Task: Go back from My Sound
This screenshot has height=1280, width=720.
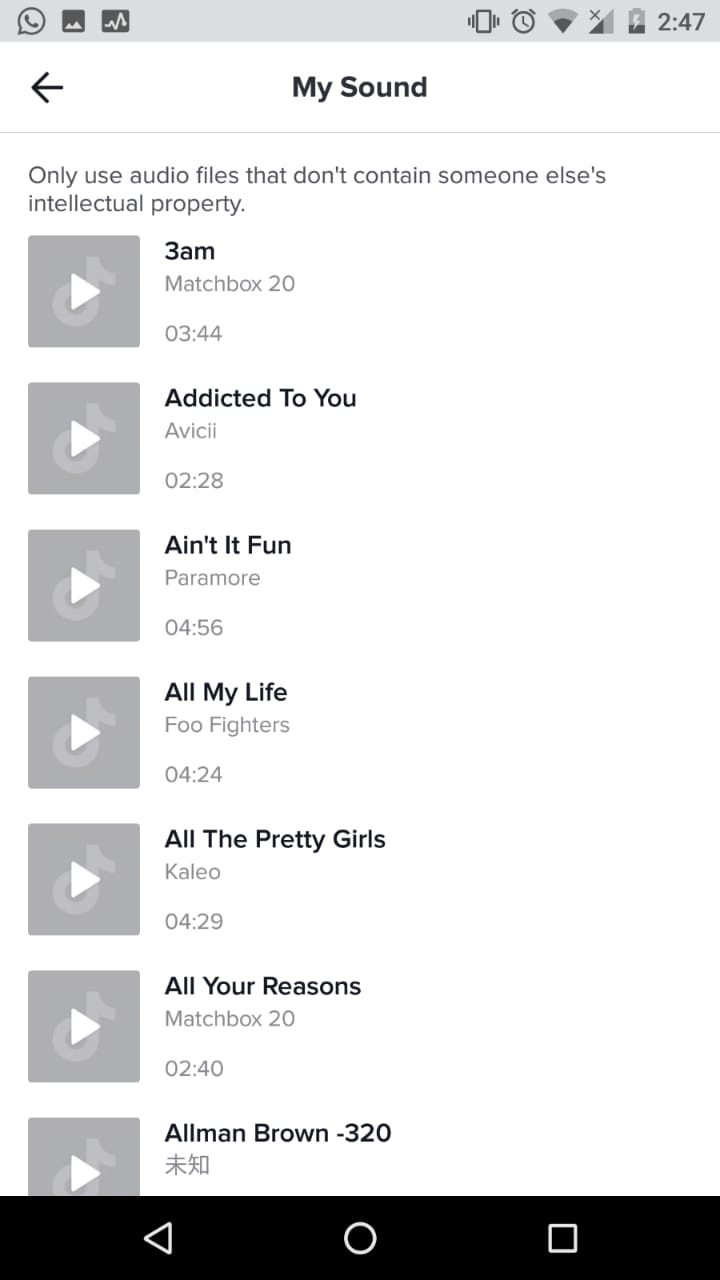Action: pyautogui.click(x=47, y=88)
